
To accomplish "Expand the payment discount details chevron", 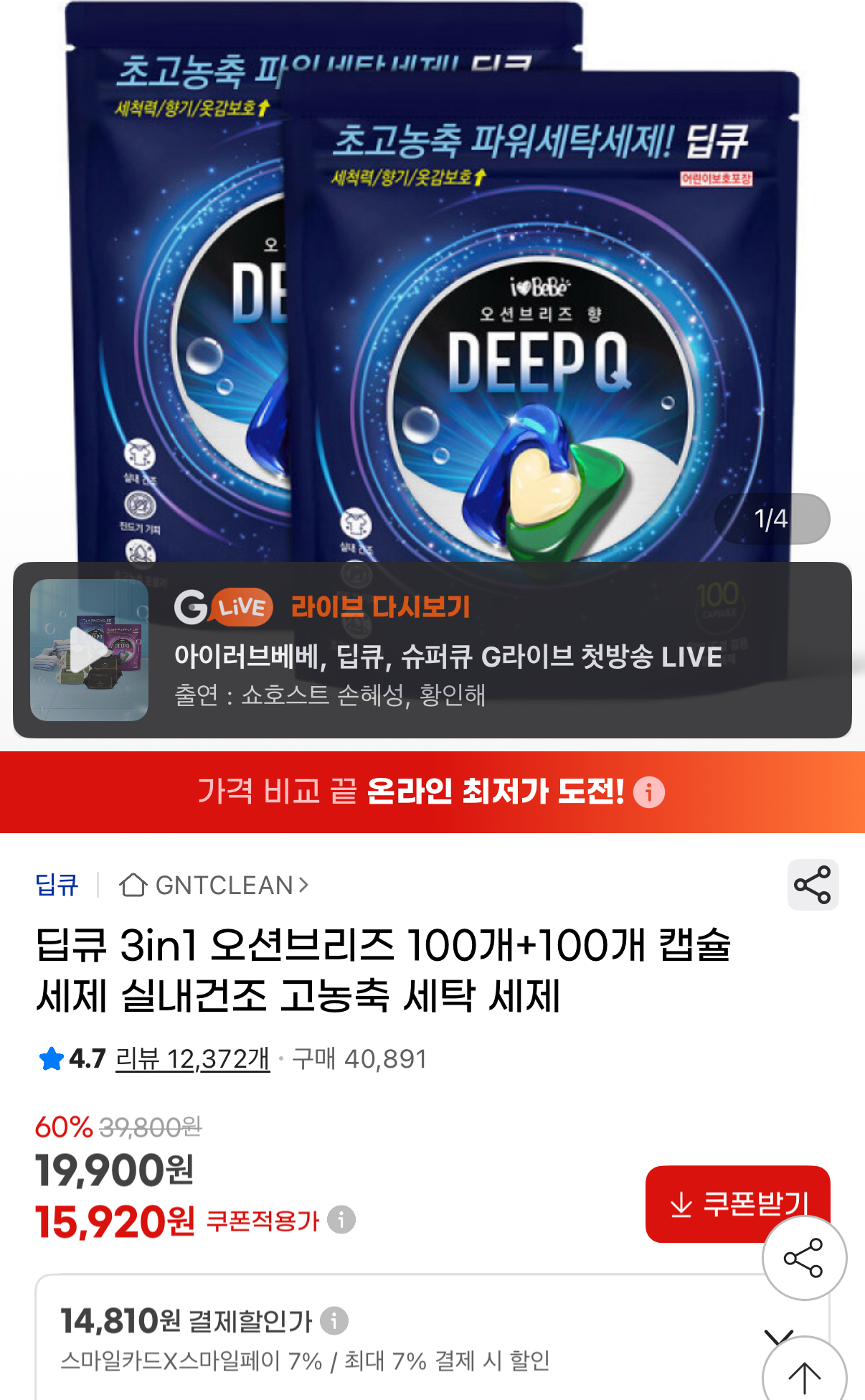I will 777,1335.
